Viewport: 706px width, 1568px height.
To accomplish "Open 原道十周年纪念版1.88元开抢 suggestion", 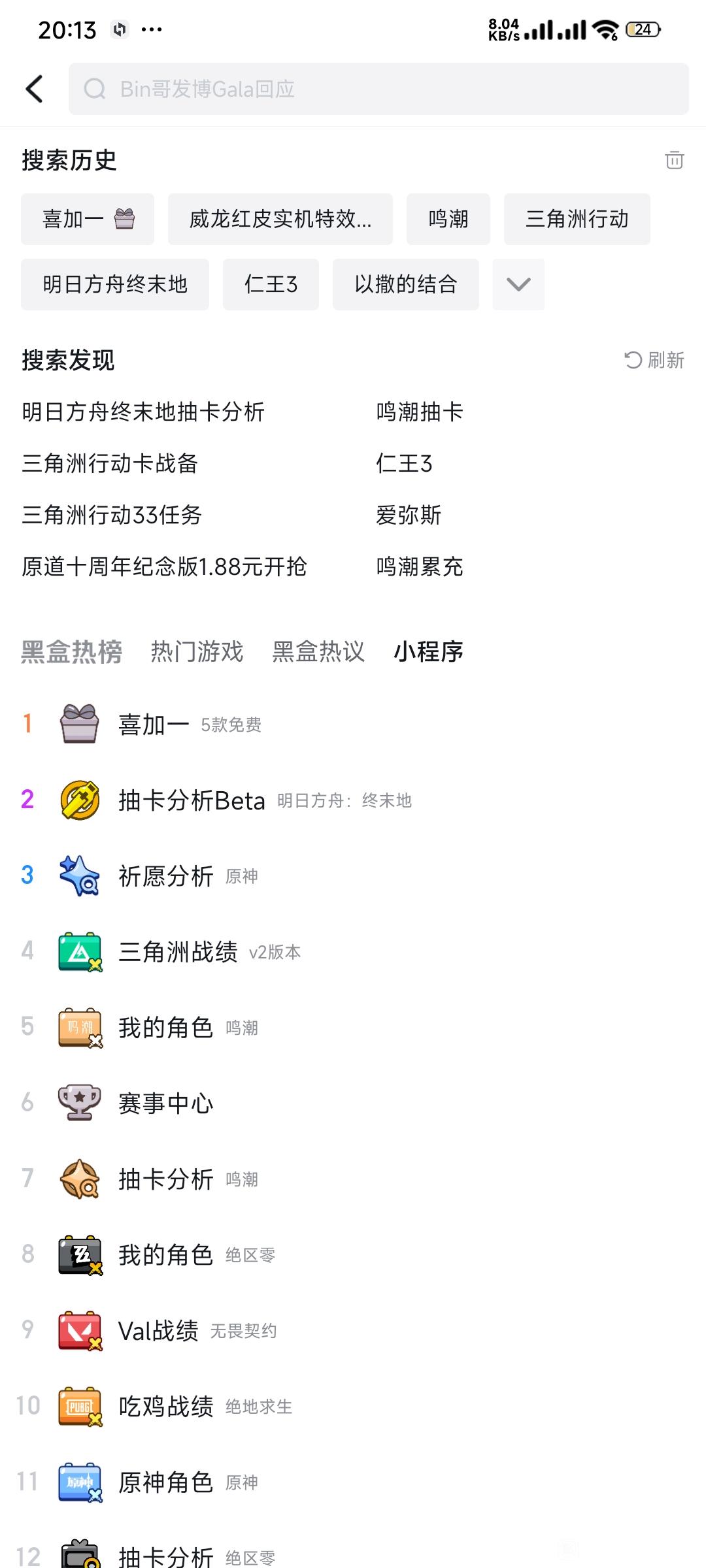I will (x=164, y=566).
